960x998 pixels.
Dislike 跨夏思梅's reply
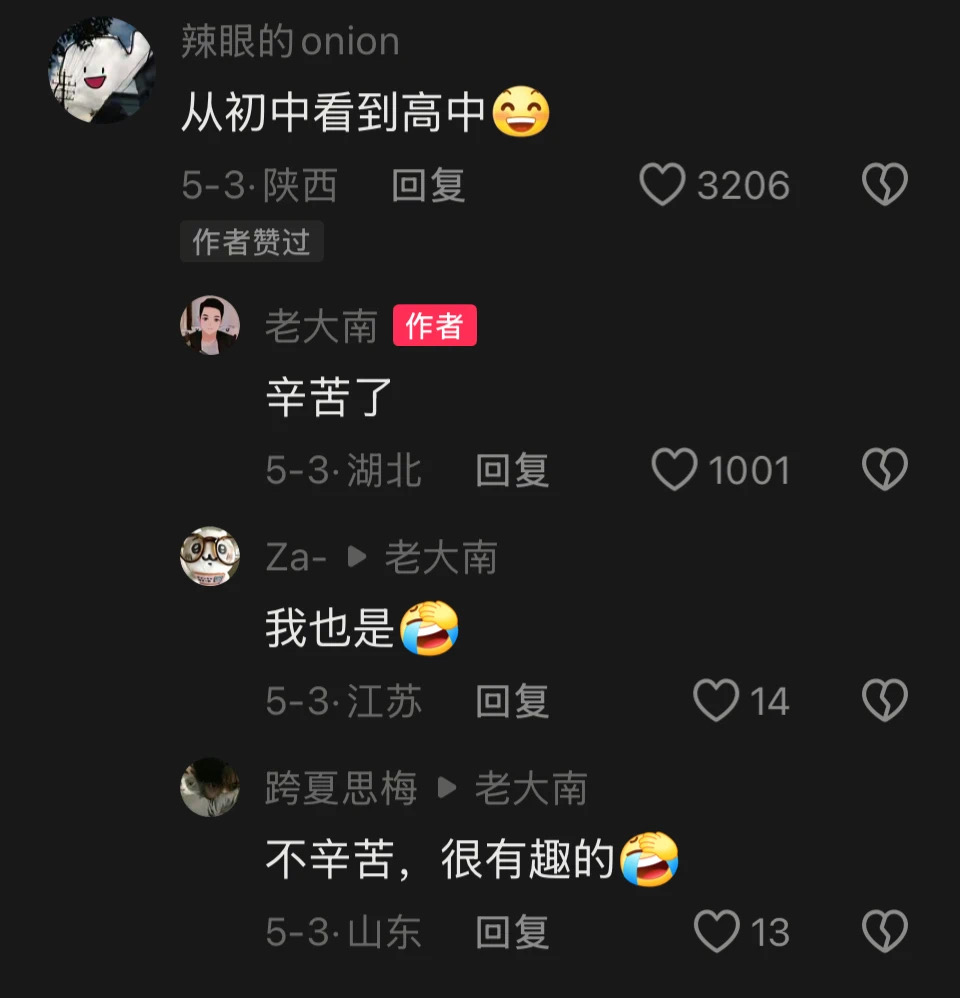coord(885,932)
